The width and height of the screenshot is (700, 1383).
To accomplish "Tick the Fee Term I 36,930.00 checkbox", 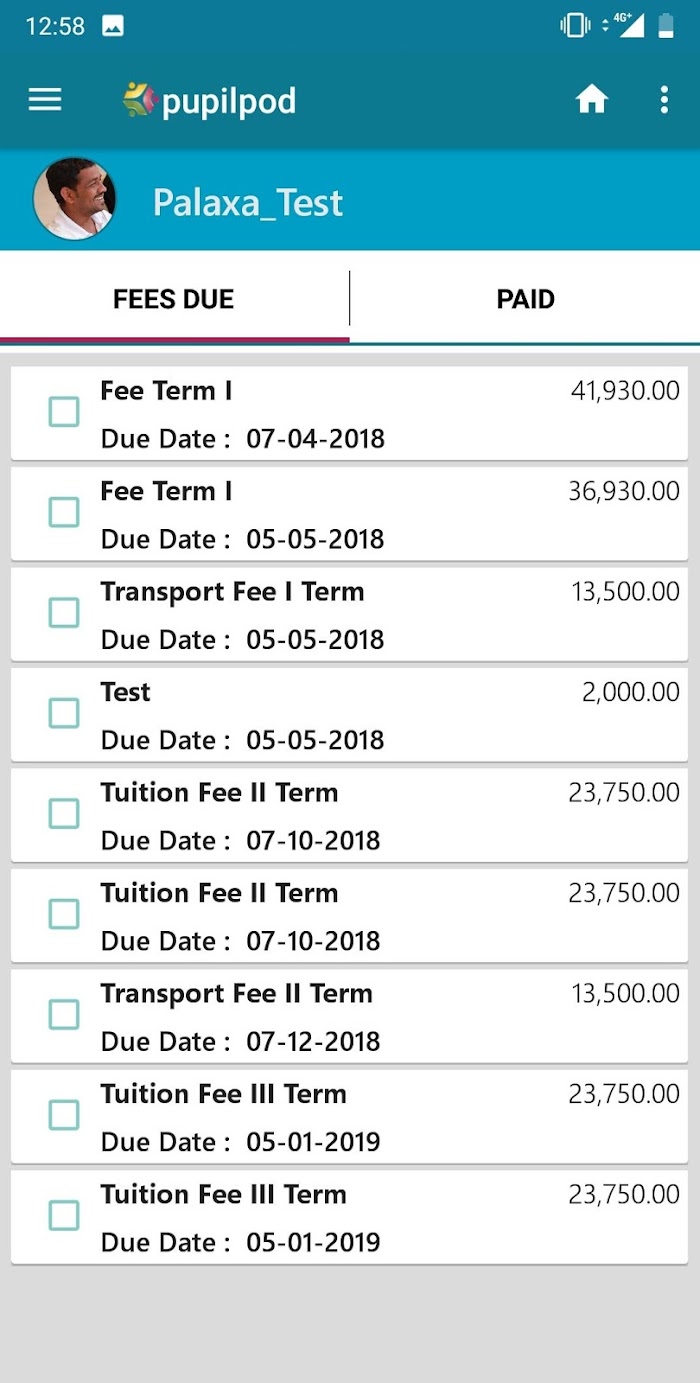I will point(64,512).
